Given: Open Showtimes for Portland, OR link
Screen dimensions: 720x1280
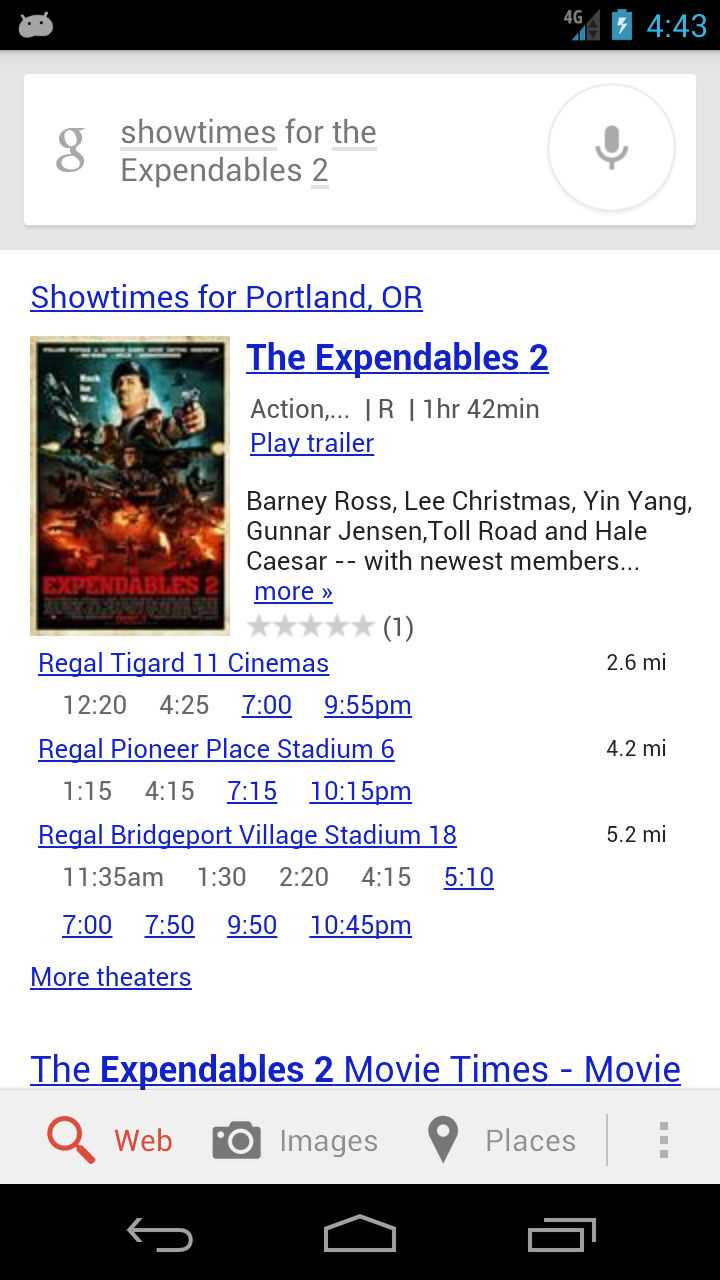Looking at the screenshot, I should [x=226, y=297].
